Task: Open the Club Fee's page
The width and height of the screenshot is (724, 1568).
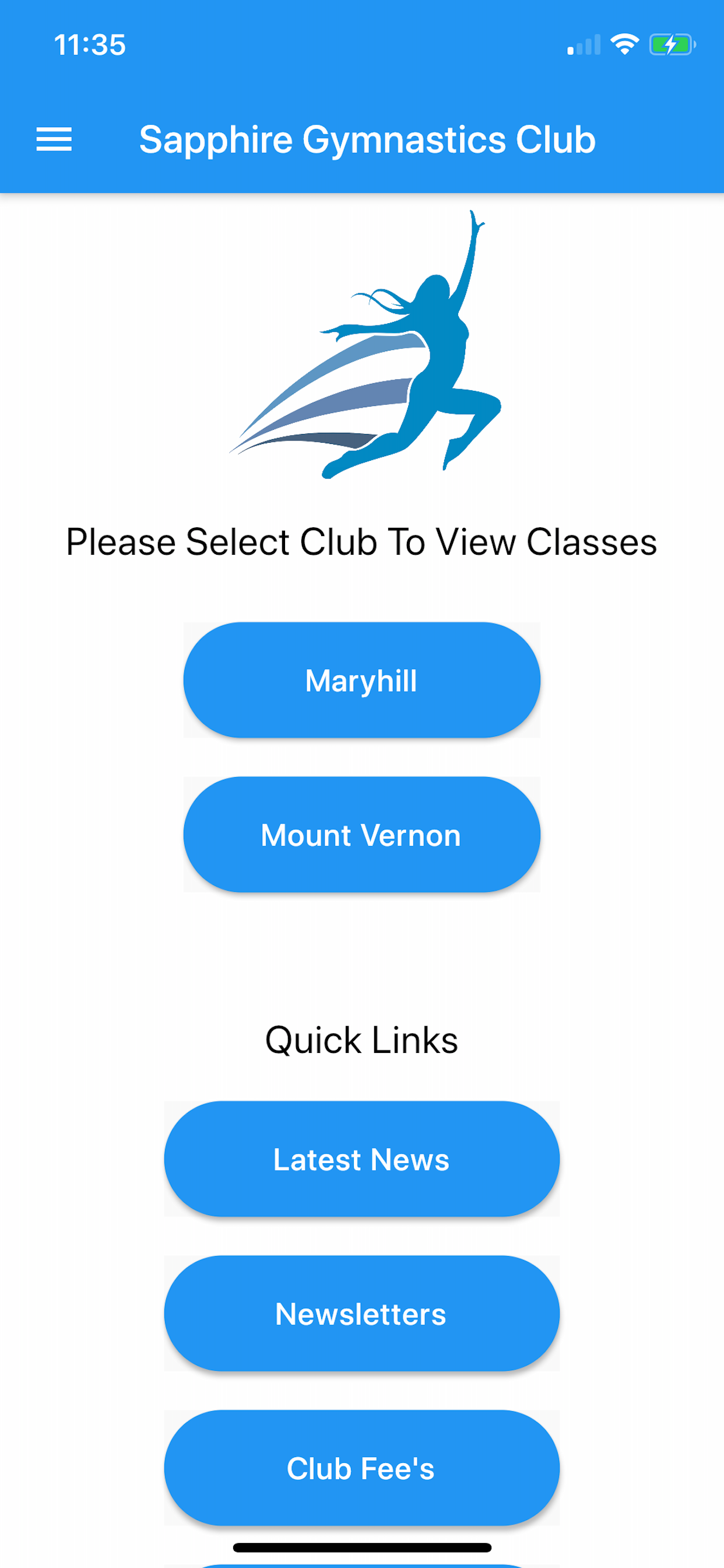Action: click(361, 1468)
